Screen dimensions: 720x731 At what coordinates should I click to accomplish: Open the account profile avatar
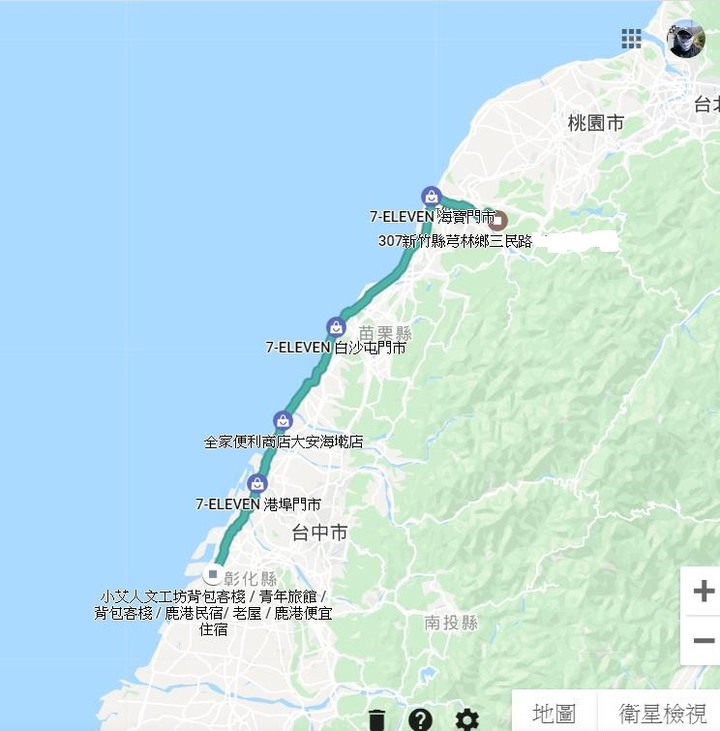point(686,39)
